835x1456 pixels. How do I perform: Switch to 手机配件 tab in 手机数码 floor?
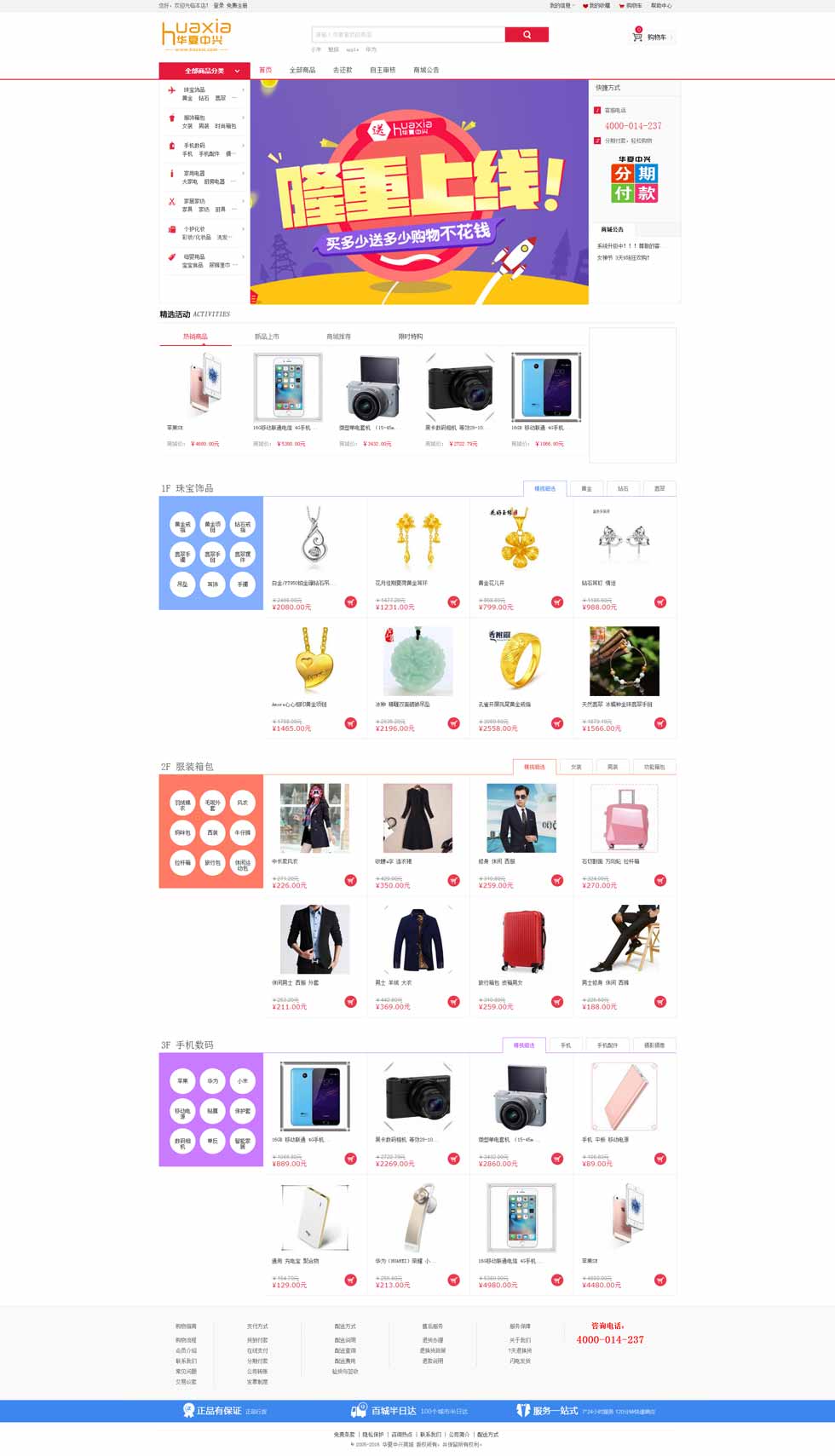608,1045
